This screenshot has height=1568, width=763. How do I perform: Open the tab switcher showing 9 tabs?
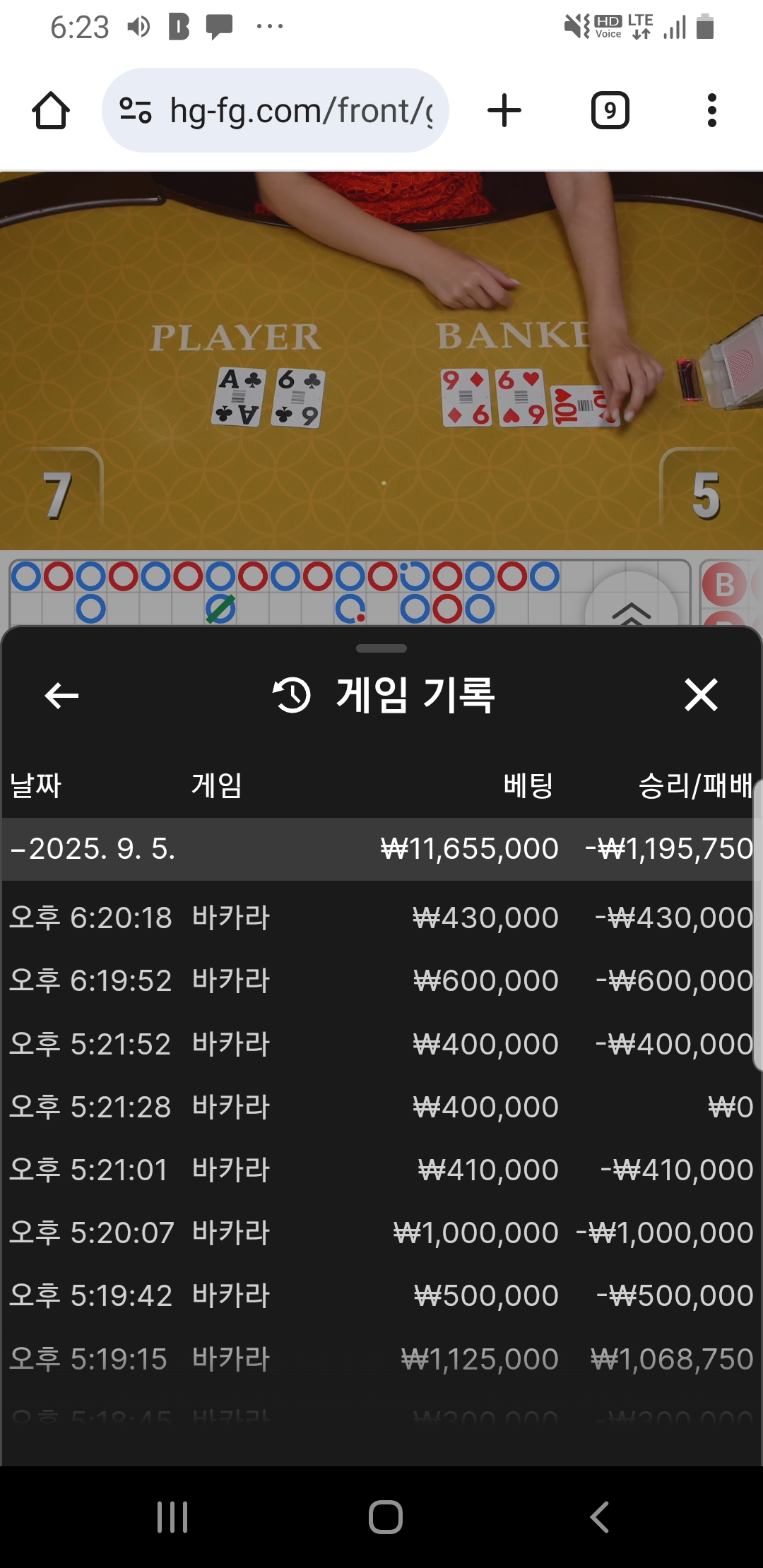click(x=610, y=111)
